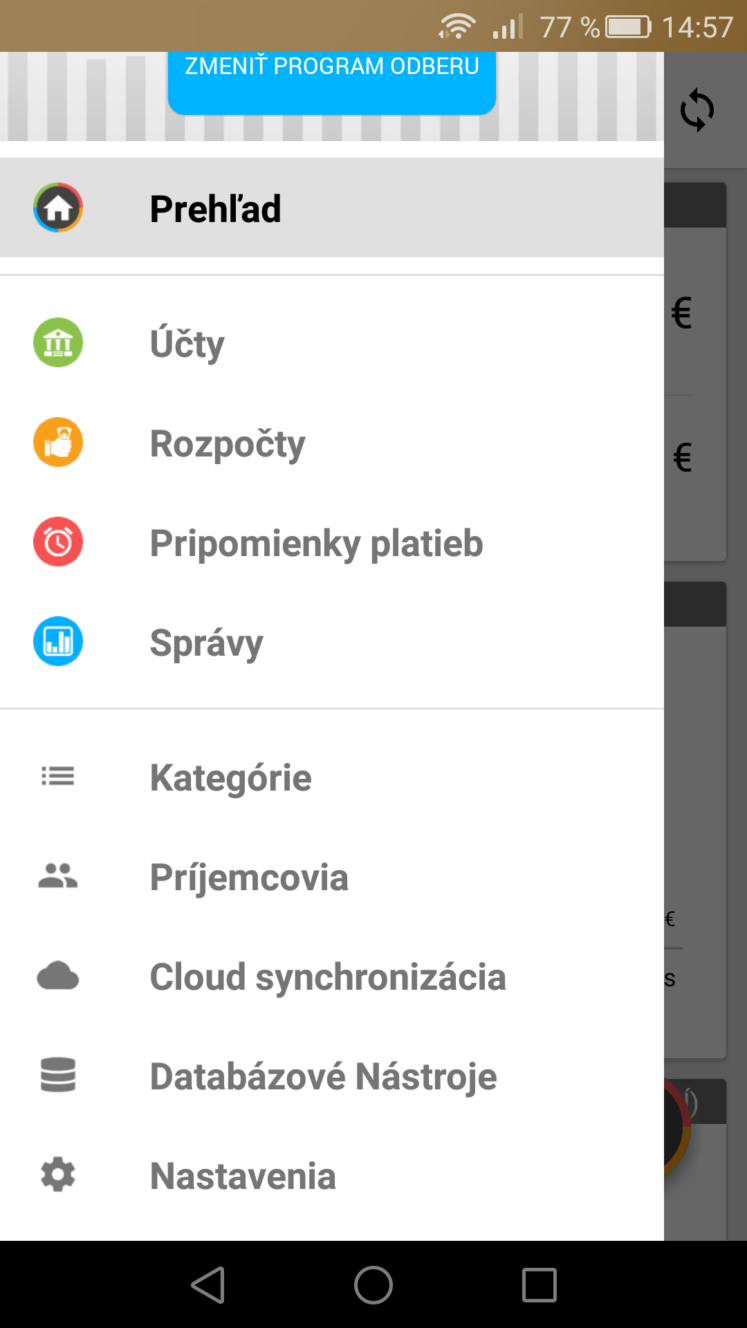Tap the Zmeniť program odberu button
The height and width of the screenshot is (1328, 747).
[332, 80]
